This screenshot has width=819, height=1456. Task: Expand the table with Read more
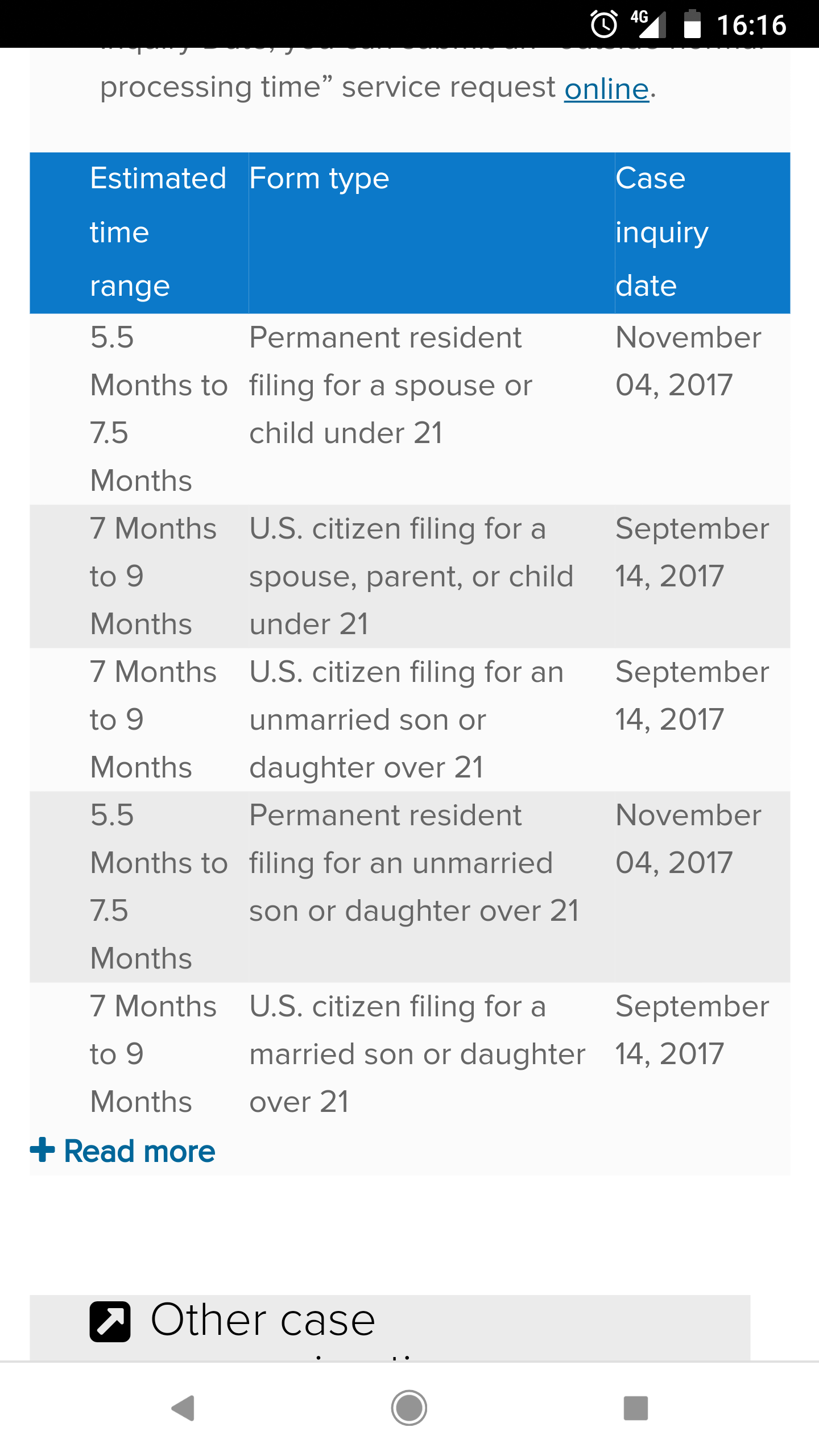point(123,1151)
